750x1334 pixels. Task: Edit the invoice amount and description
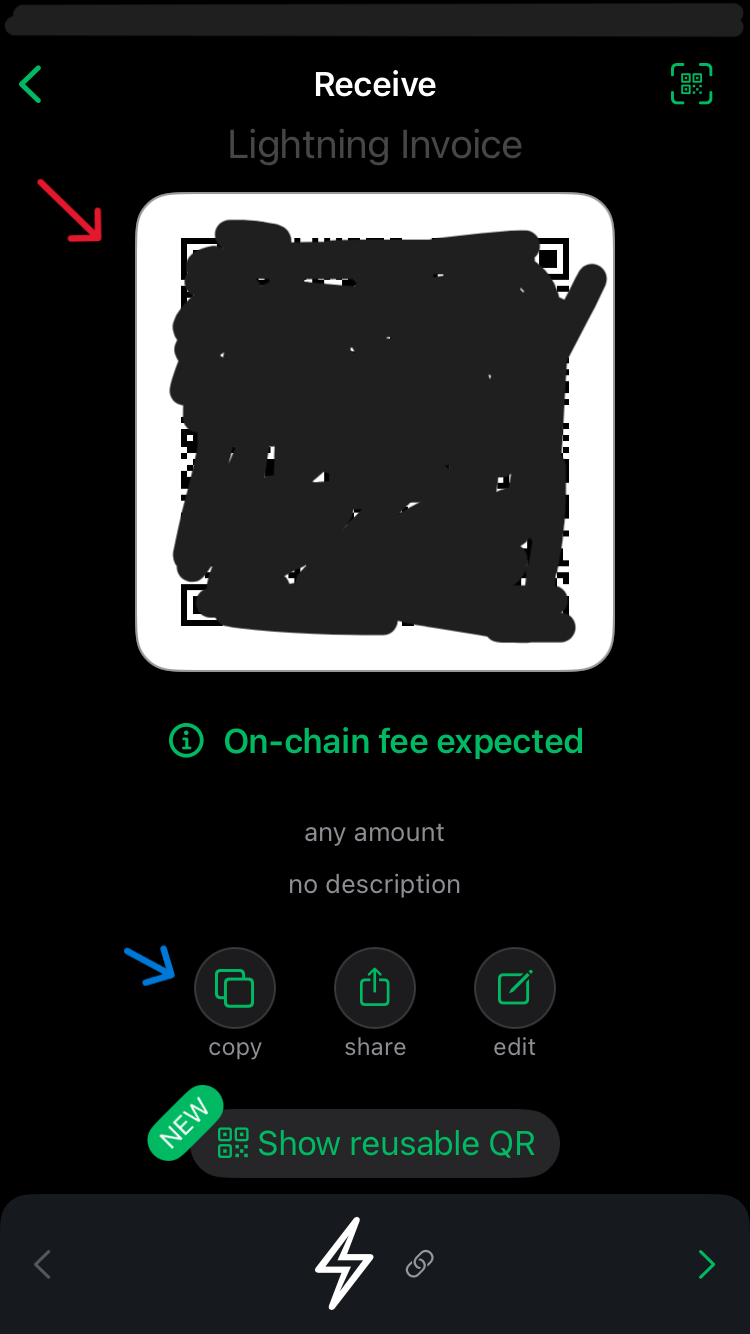point(515,988)
